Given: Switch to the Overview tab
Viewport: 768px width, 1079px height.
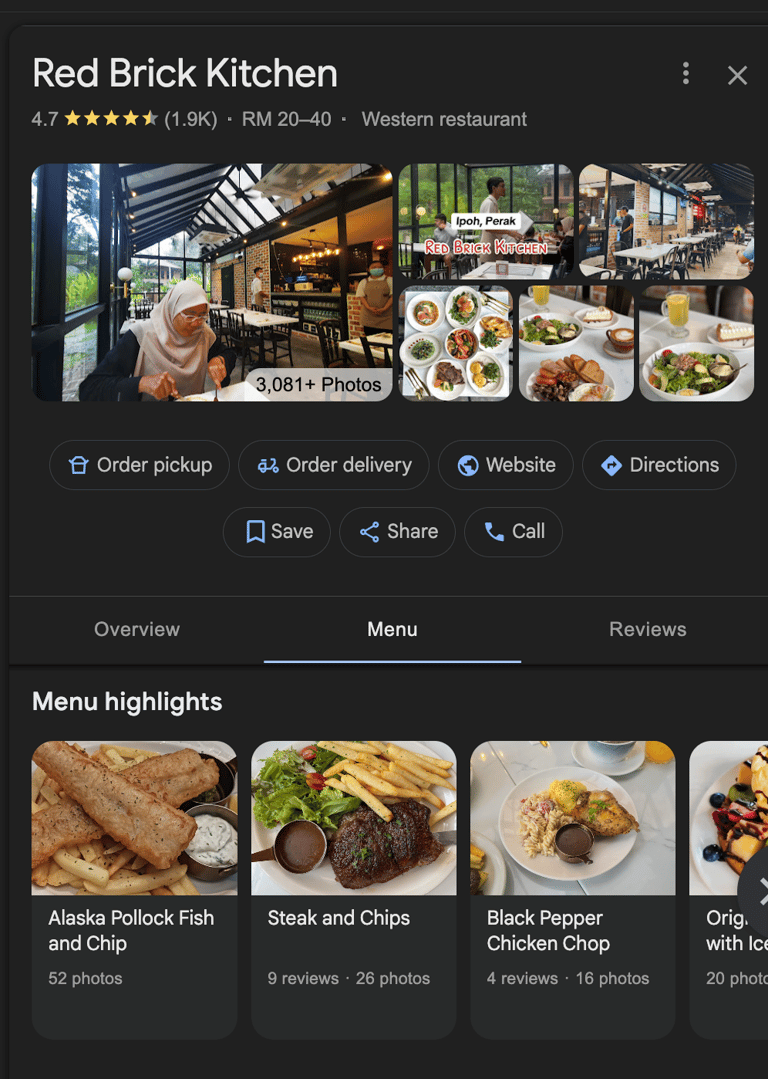Looking at the screenshot, I should [x=137, y=629].
